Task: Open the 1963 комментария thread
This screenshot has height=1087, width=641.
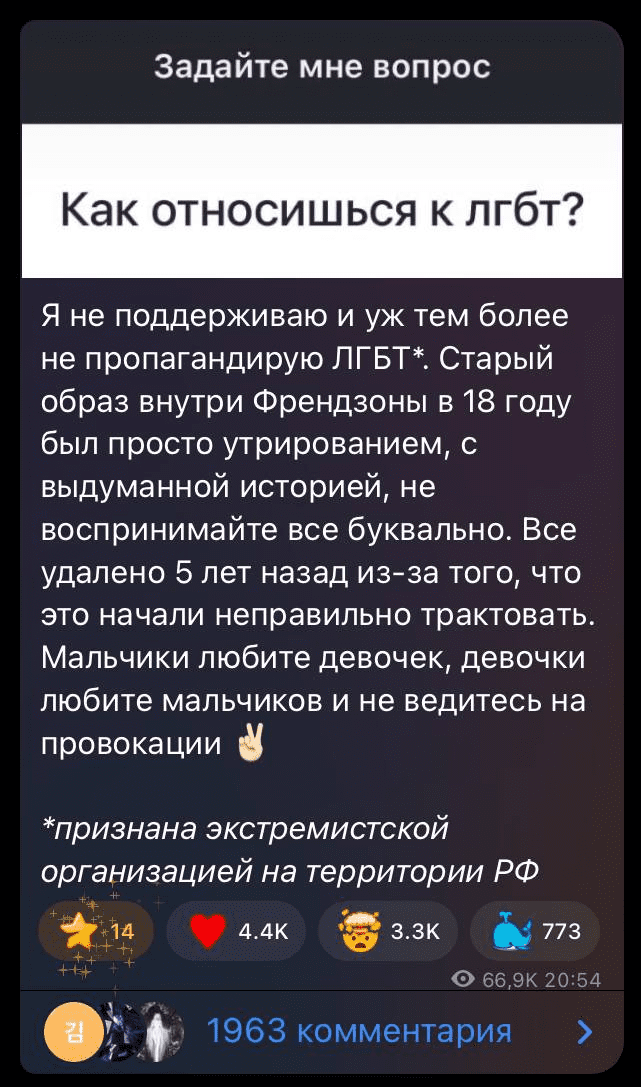Action: click(x=358, y=1031)
